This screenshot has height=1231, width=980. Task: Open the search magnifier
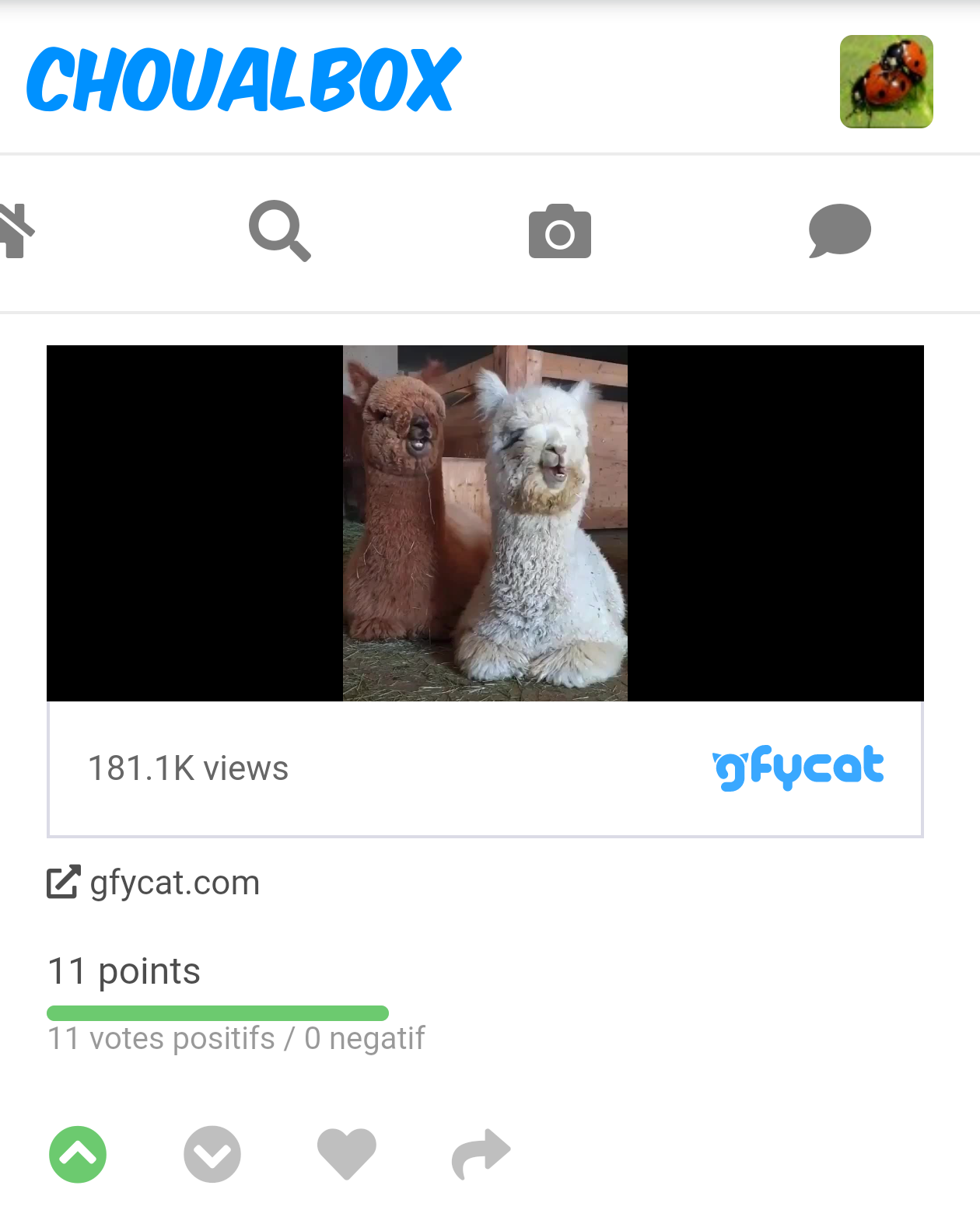pyautogui.click(x=280, y=231)
